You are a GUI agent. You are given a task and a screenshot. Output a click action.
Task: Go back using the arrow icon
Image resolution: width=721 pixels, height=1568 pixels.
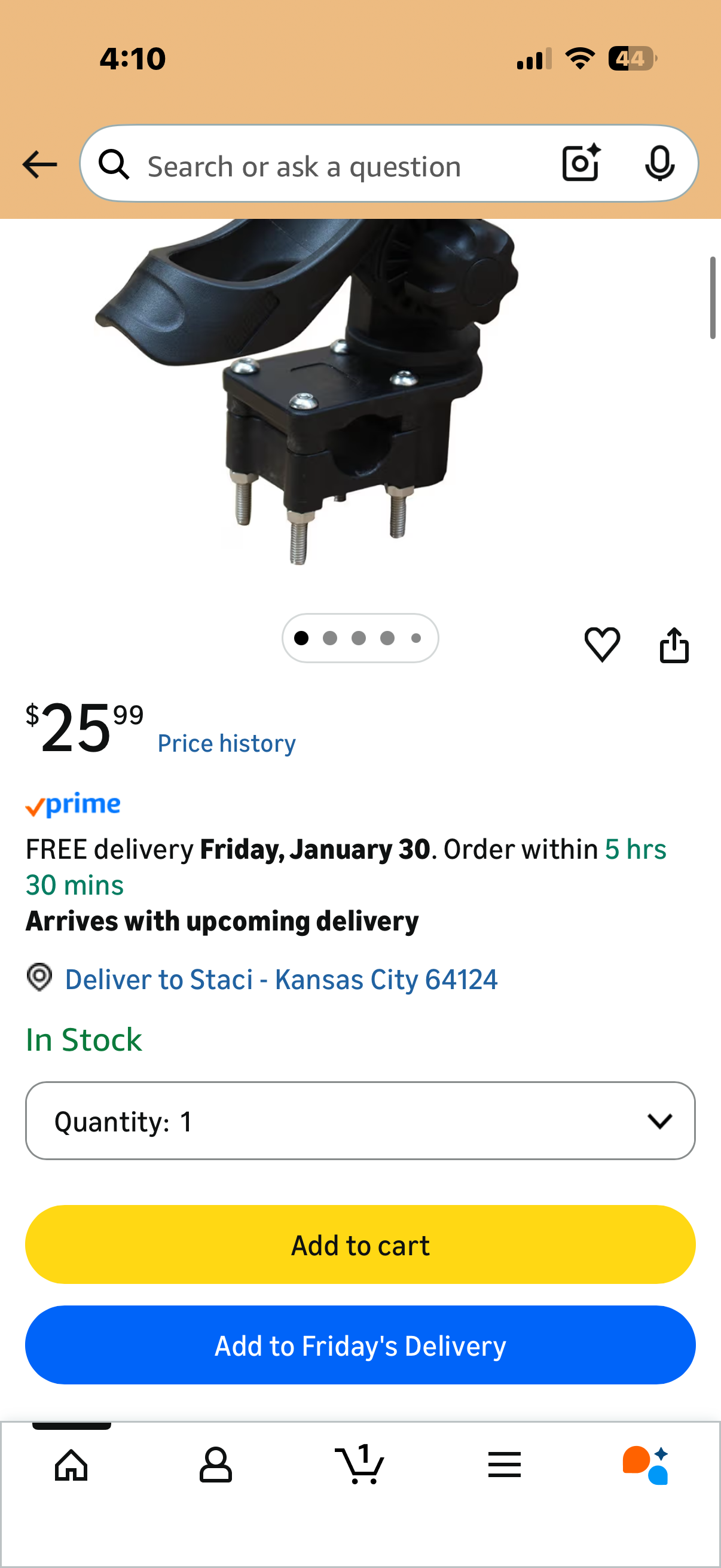pyautogui.click(x=39, y=164)
